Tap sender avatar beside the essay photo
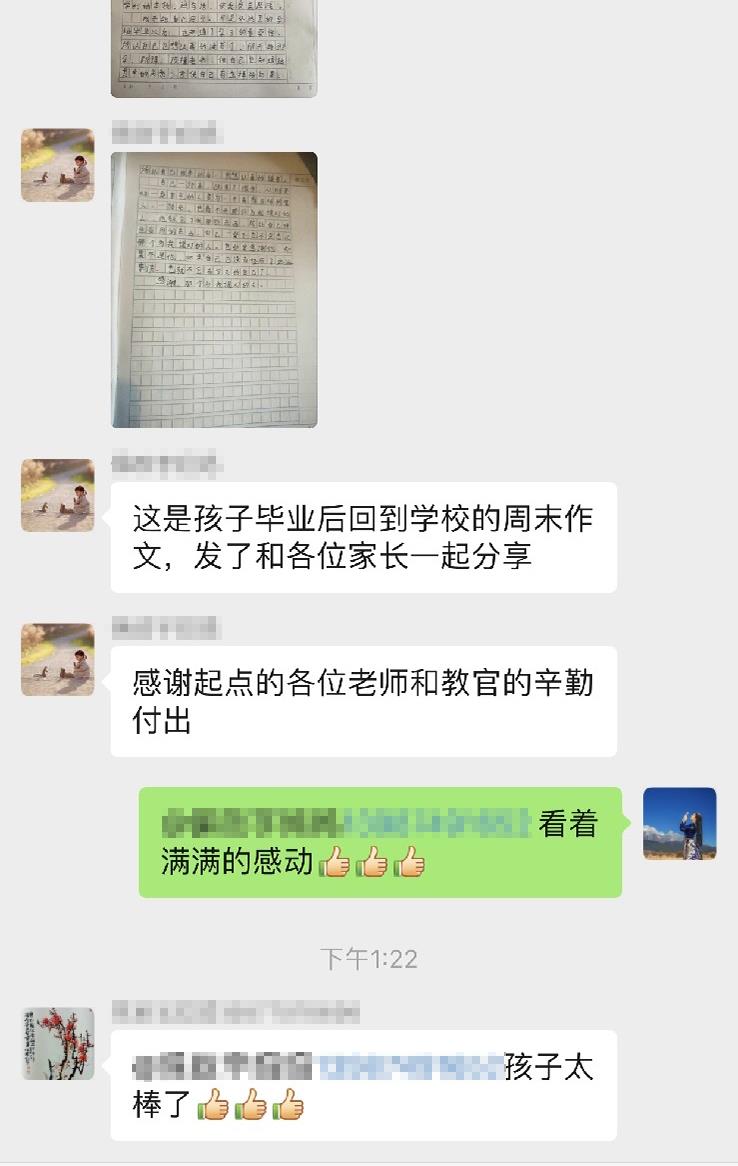 click(58, 165)
